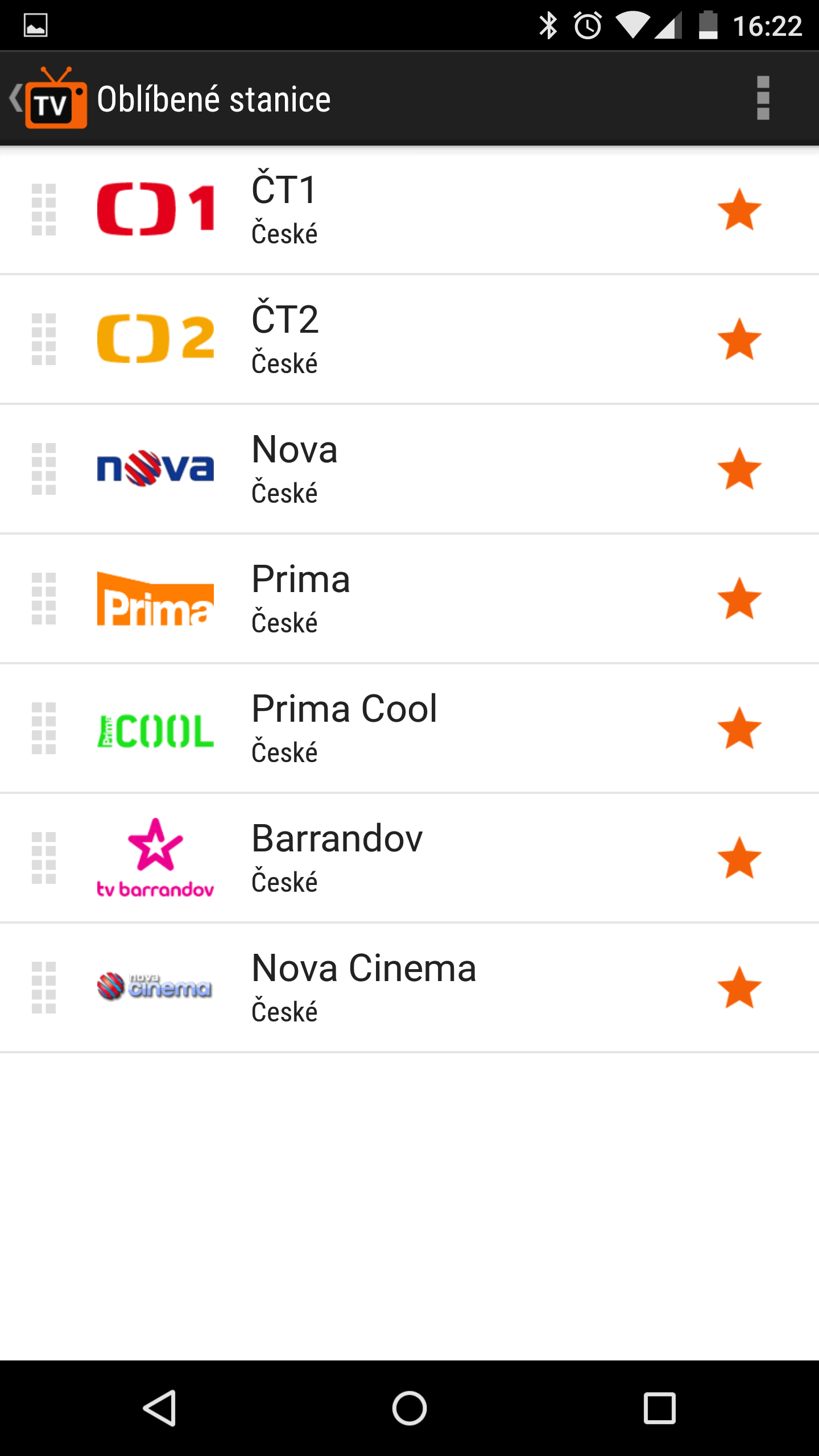Tap the system home button
This screenshot has width=819, height=1456.
(409, 1408)
